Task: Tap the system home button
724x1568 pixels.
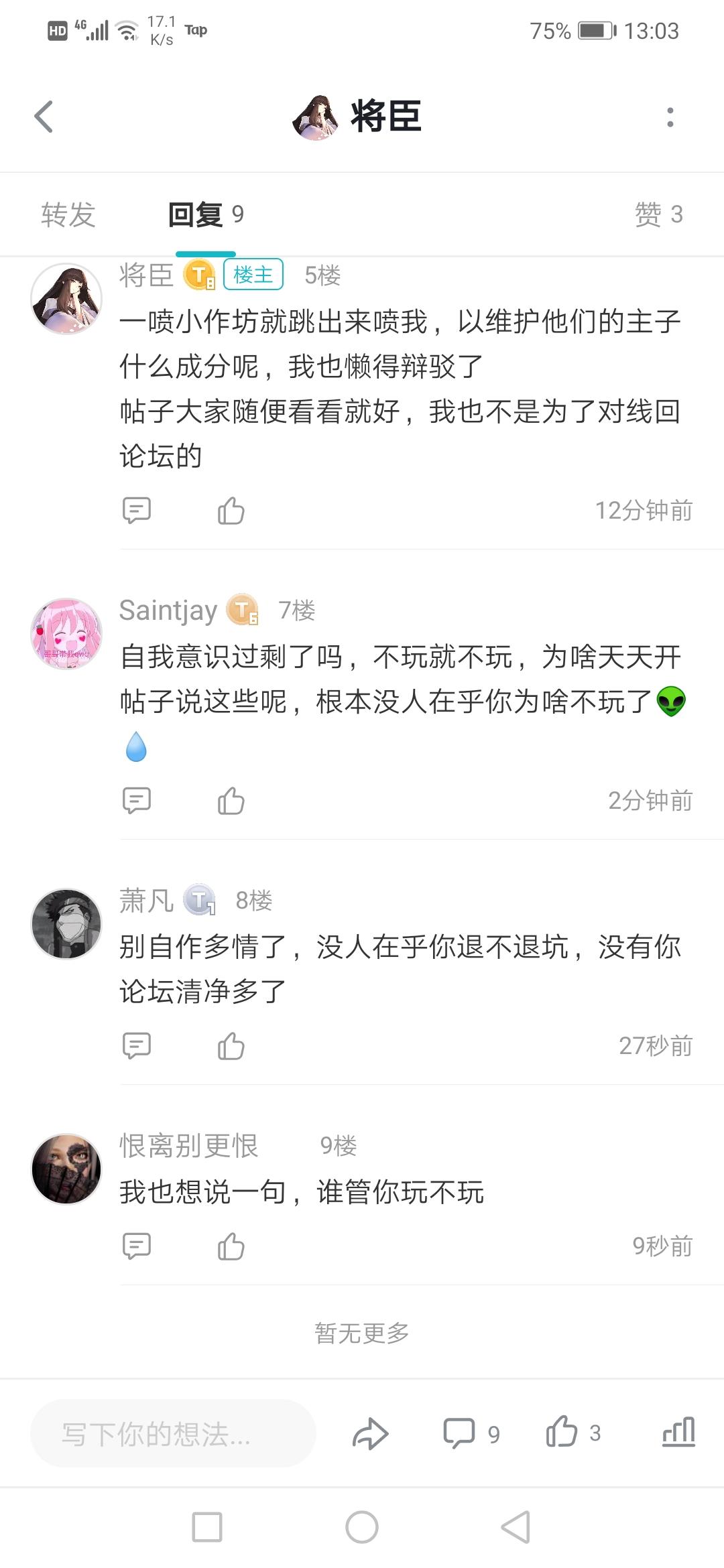Action: [362, 1527]
